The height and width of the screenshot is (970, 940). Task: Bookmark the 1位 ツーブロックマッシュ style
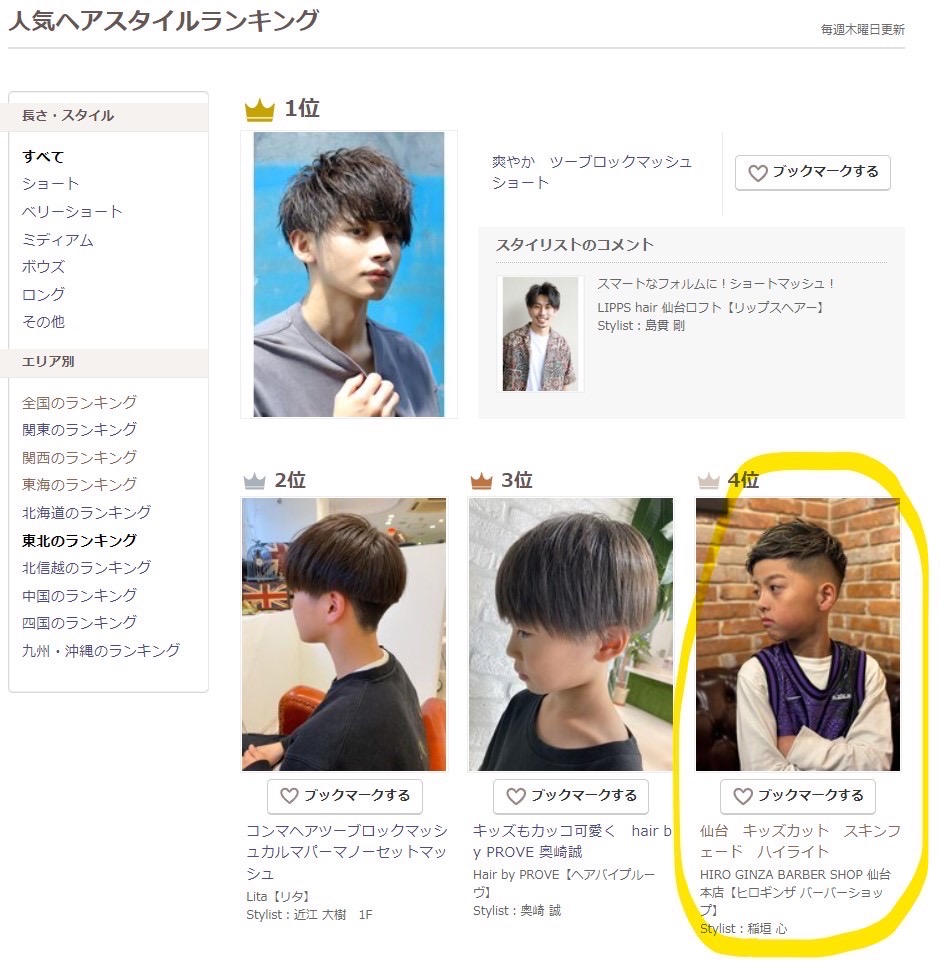812,172
